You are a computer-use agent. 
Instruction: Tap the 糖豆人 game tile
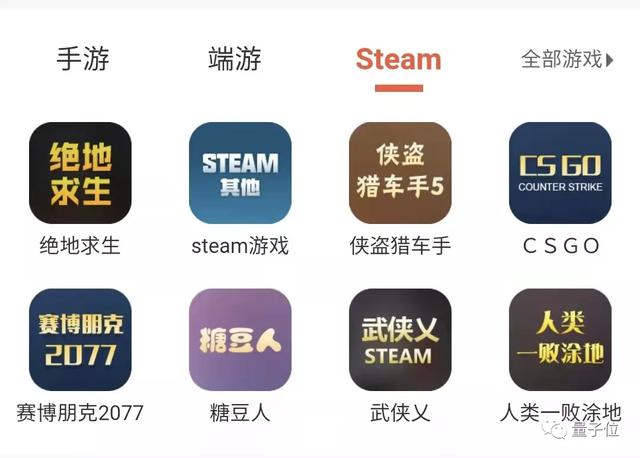pos(240,340)
